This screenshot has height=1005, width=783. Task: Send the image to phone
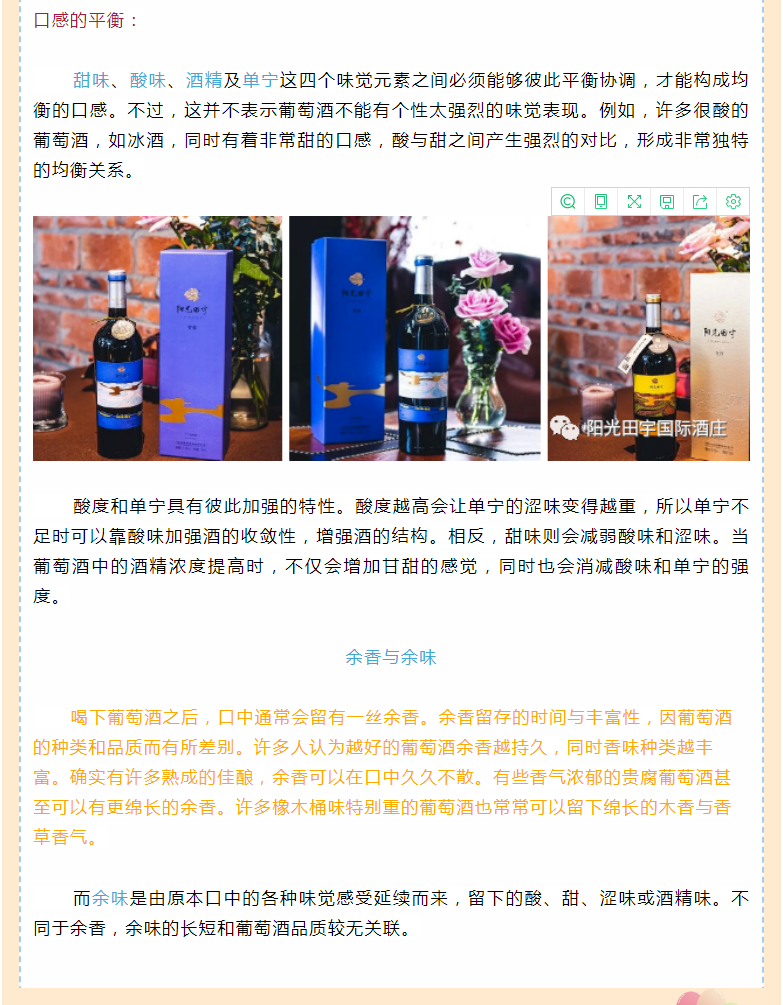[601, 202]
